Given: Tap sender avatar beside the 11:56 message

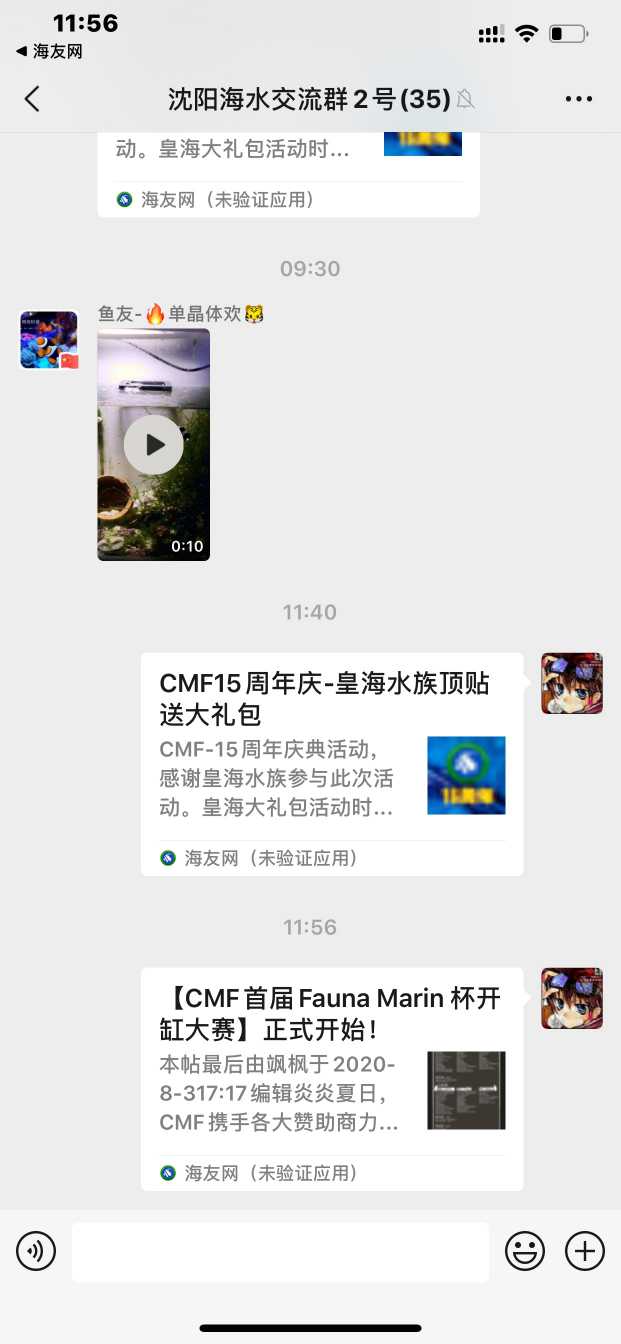Looking at the screenshot, I should coord(571,998).
